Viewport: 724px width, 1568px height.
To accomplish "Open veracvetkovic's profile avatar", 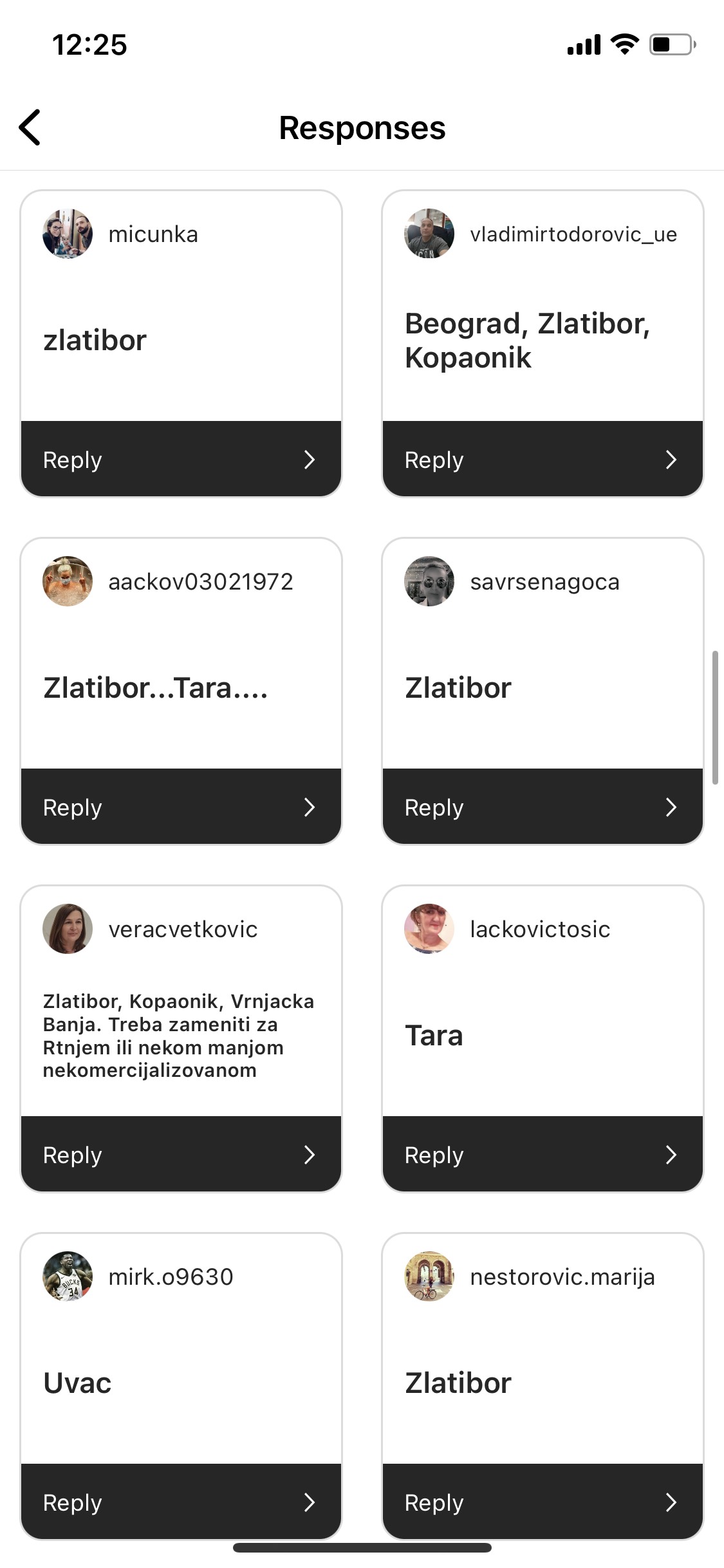I will point(68,929).
